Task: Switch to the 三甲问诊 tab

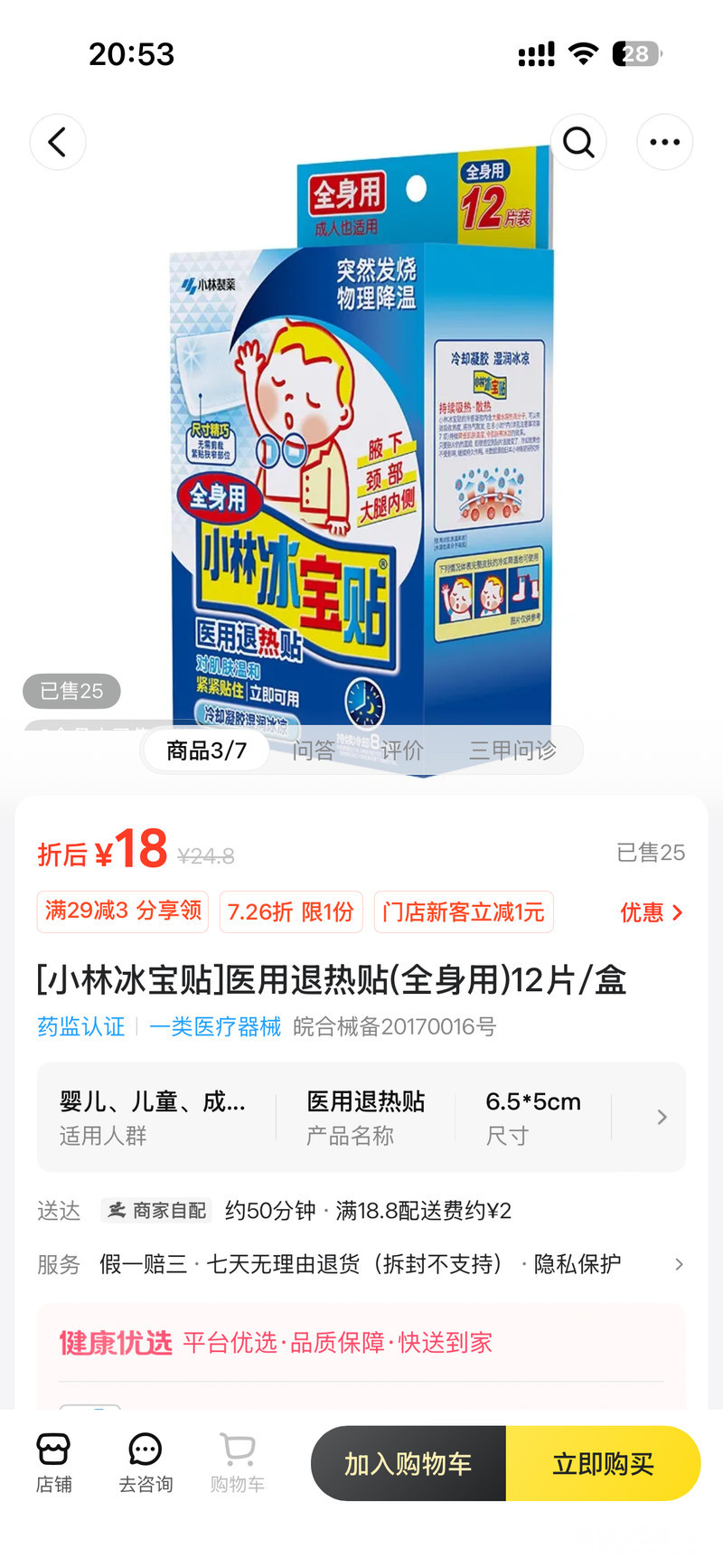Action: coord(512,751)
